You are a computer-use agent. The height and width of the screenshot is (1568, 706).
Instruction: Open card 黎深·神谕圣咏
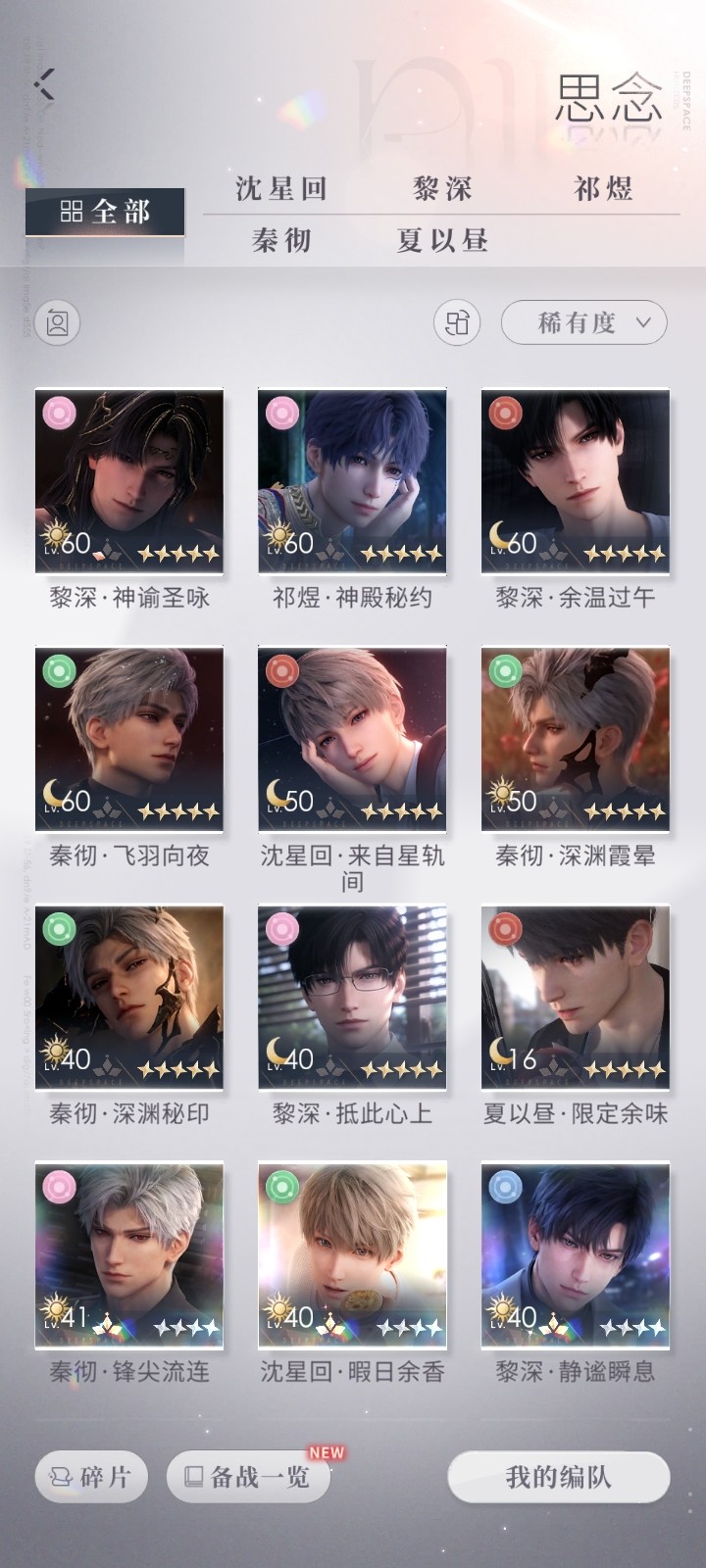coord(129,480)
